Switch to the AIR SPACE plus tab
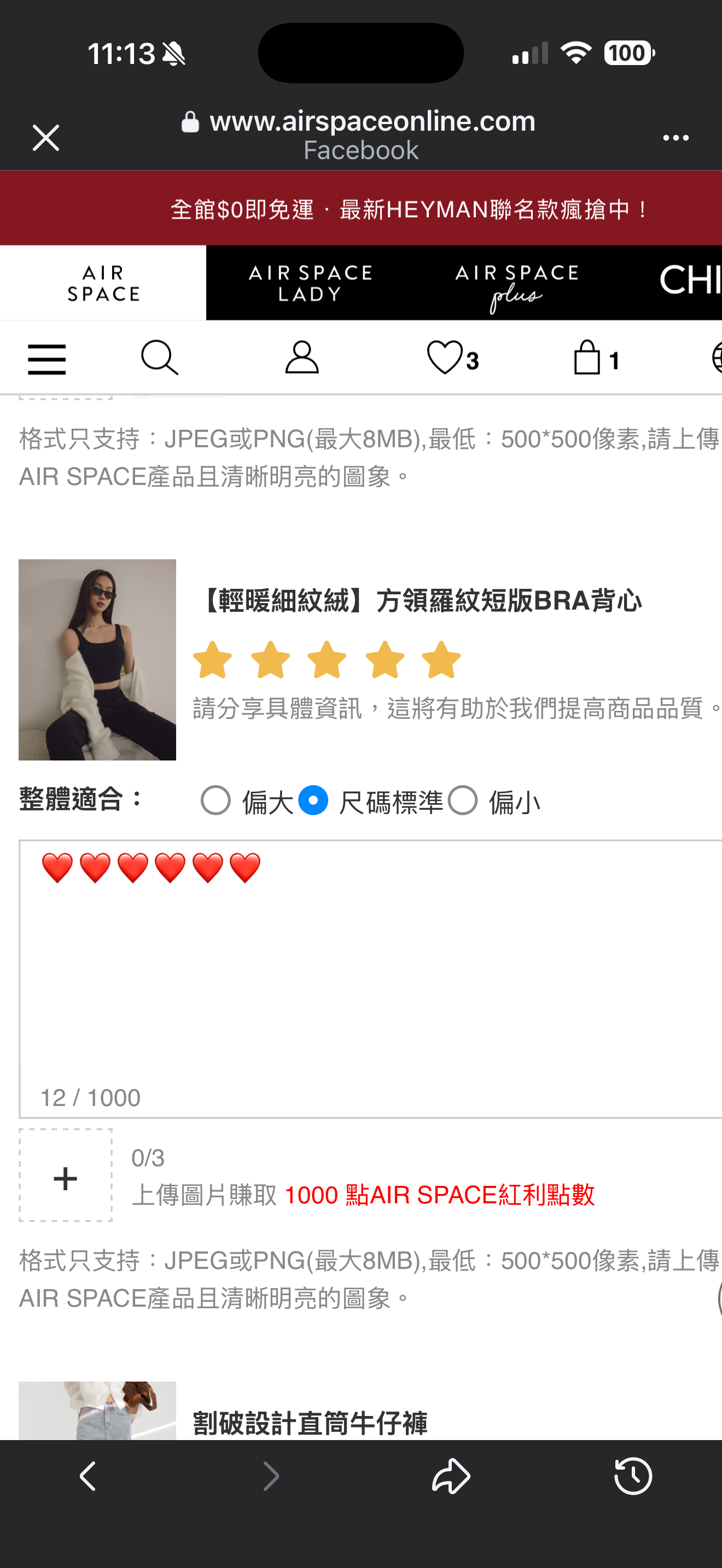 click(x=516, y=284)
